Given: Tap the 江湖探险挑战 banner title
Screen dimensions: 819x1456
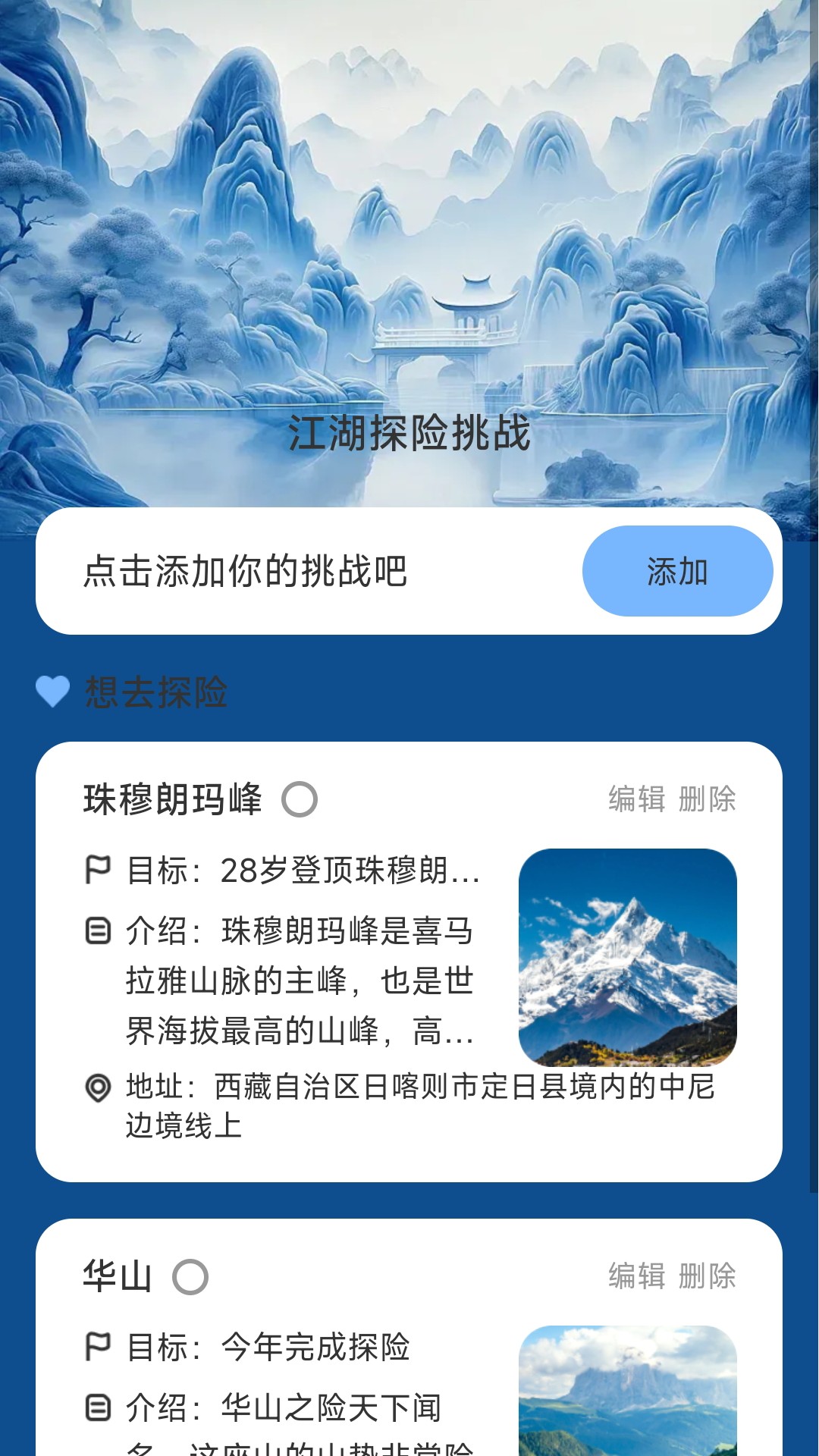Looking at the screenshot, I should pyautogui.click(x=409, y=435).
